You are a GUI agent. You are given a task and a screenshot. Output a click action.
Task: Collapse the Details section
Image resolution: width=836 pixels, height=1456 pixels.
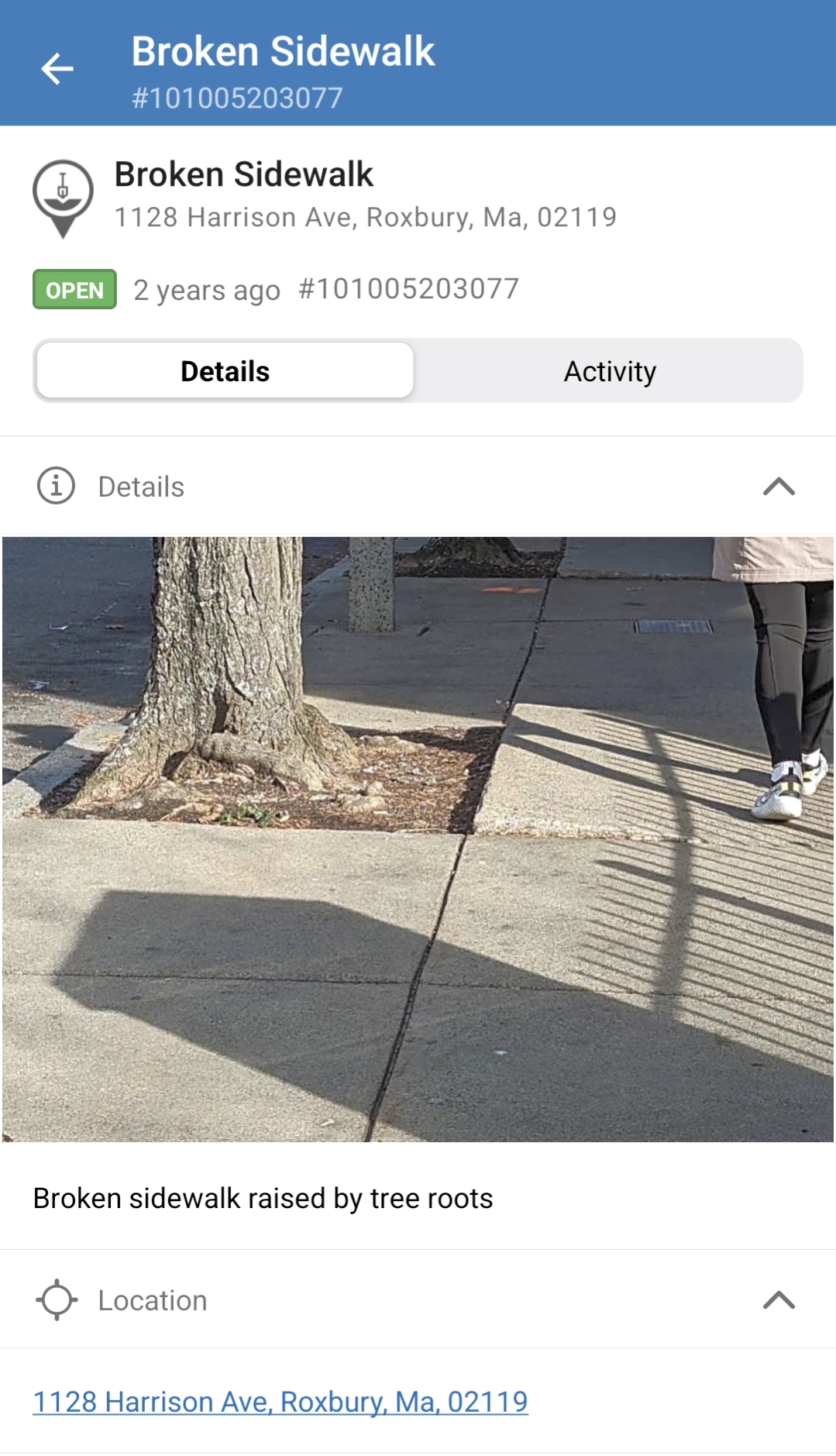pyautogui.click(x=779, y=487)
